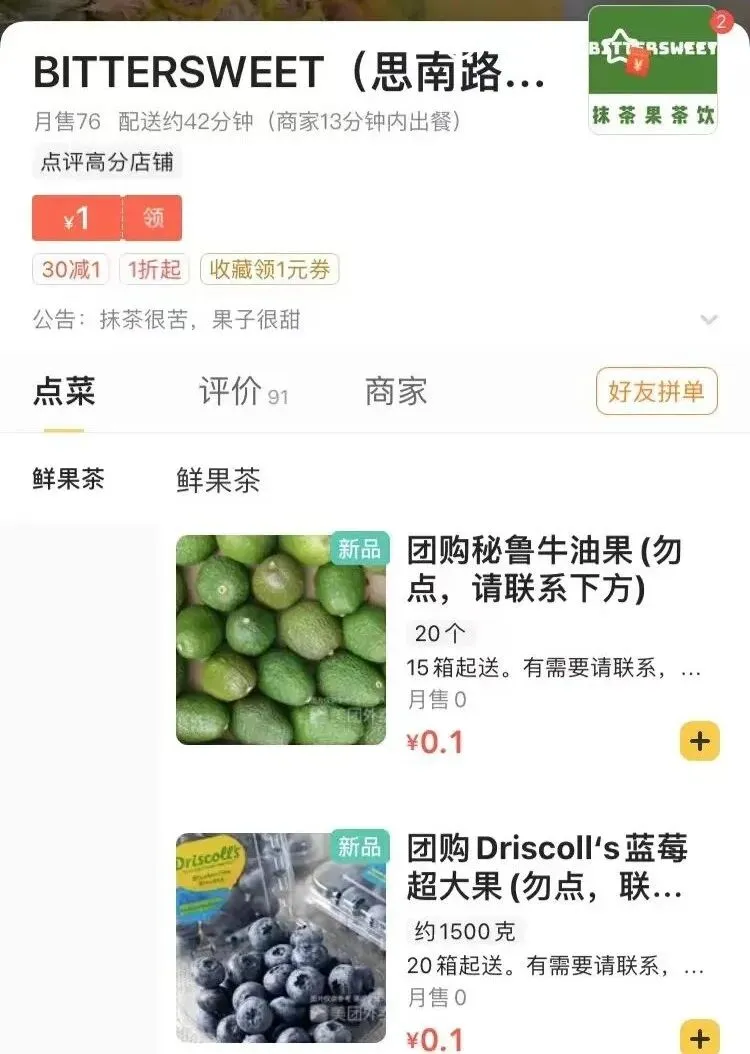750x1054 pixels.
Task: Open the 团购秘鲁牛油果 product image
Action: pyautogui.click(x=281, y=640)
